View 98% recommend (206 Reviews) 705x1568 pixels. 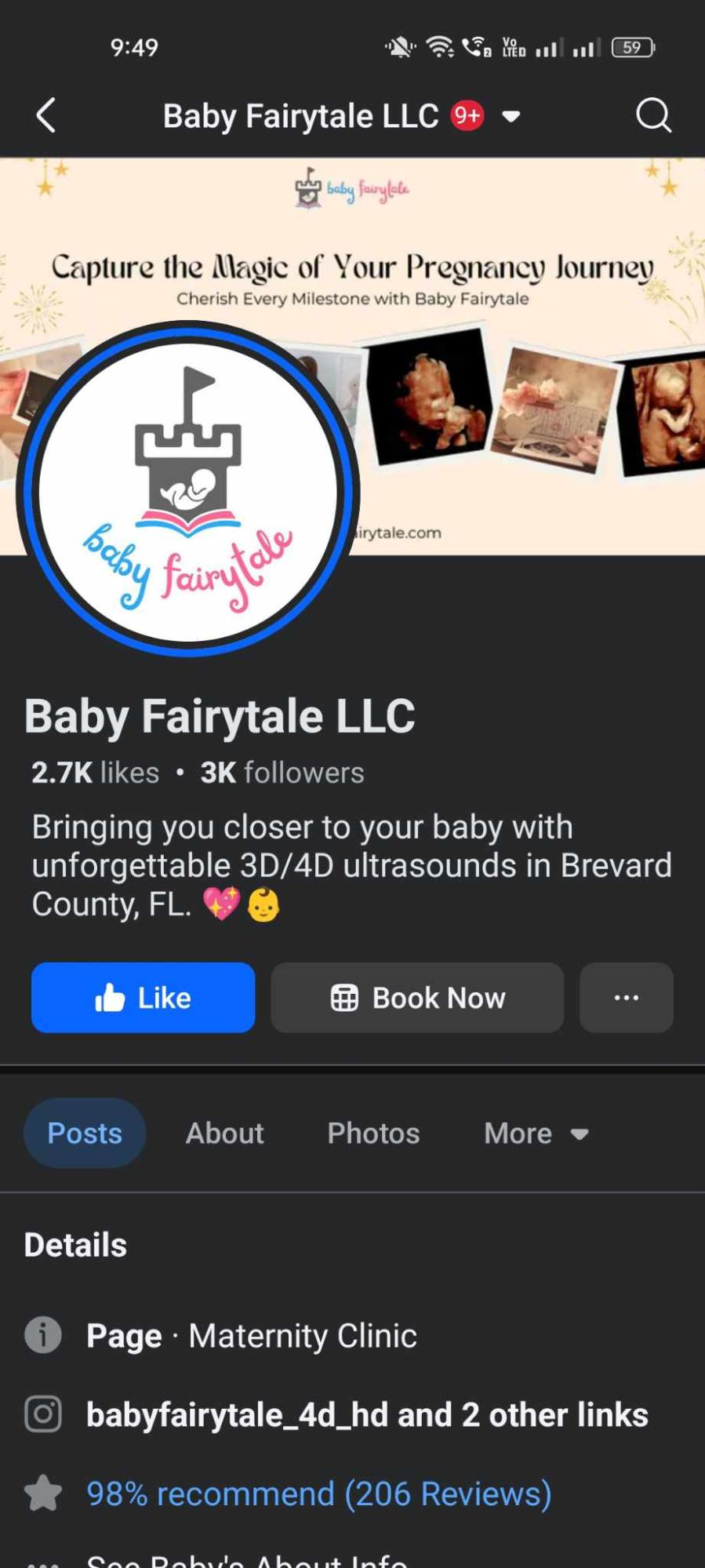[318, 1493]
